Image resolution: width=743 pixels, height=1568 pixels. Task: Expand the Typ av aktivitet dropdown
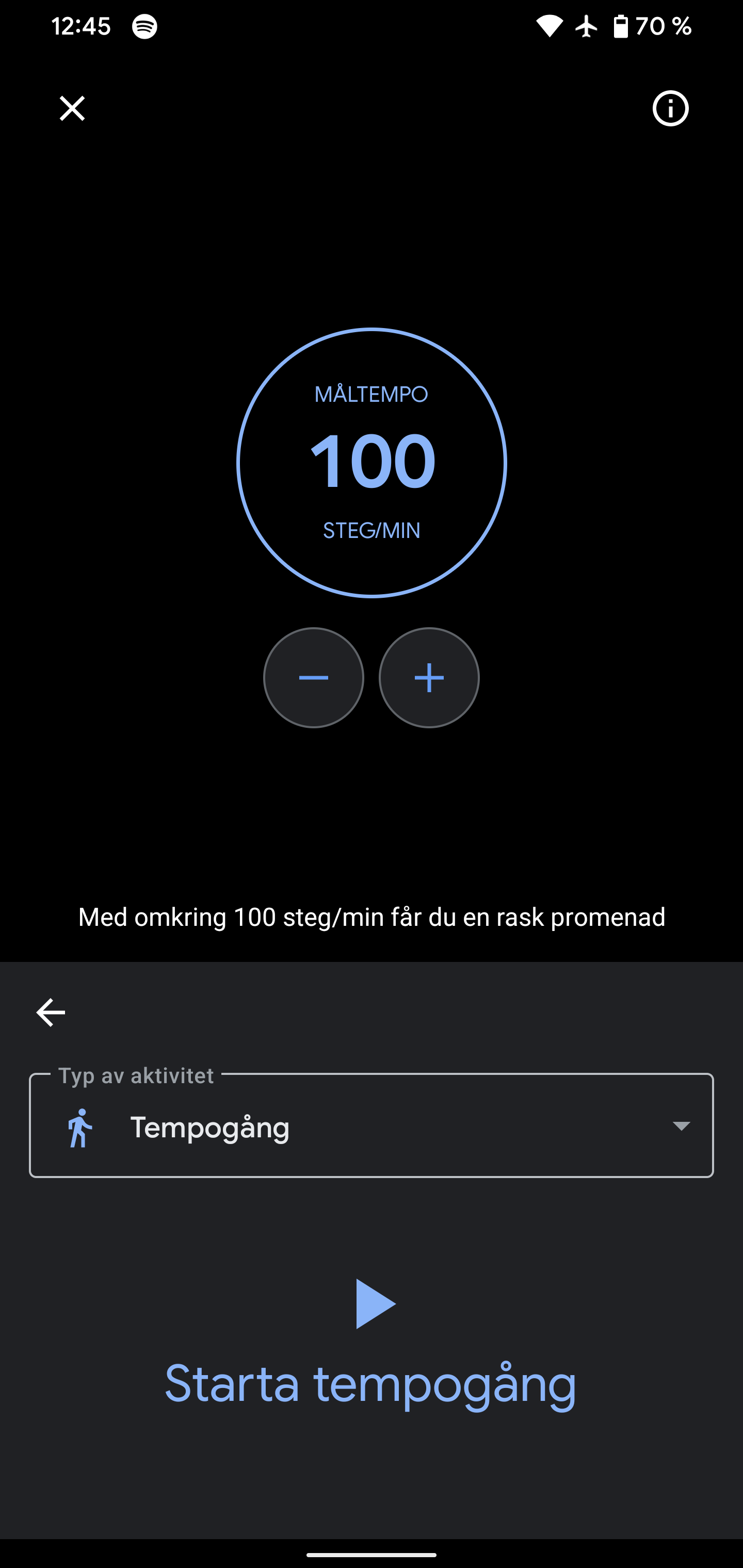pyautogui.click(x=372, y=1125)
